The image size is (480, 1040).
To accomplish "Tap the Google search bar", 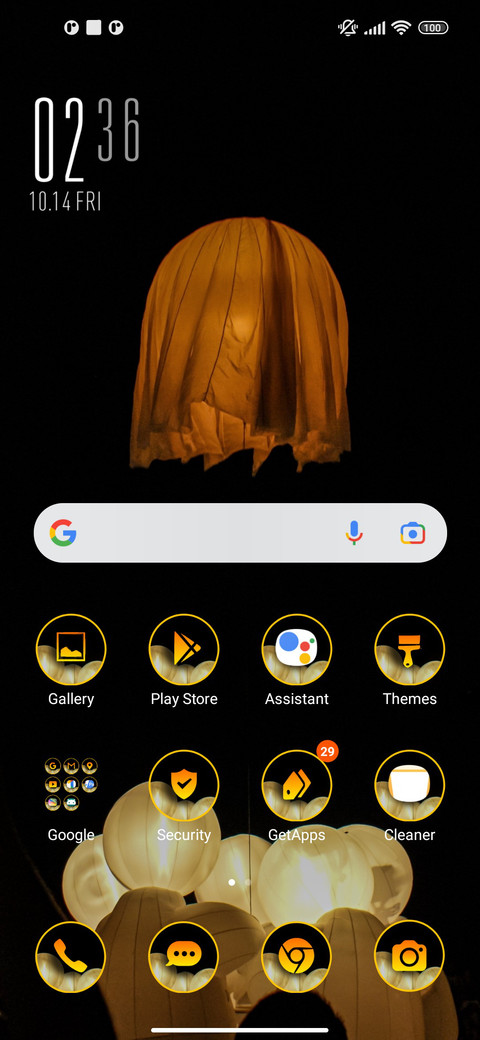I will (x=240, y=533).
